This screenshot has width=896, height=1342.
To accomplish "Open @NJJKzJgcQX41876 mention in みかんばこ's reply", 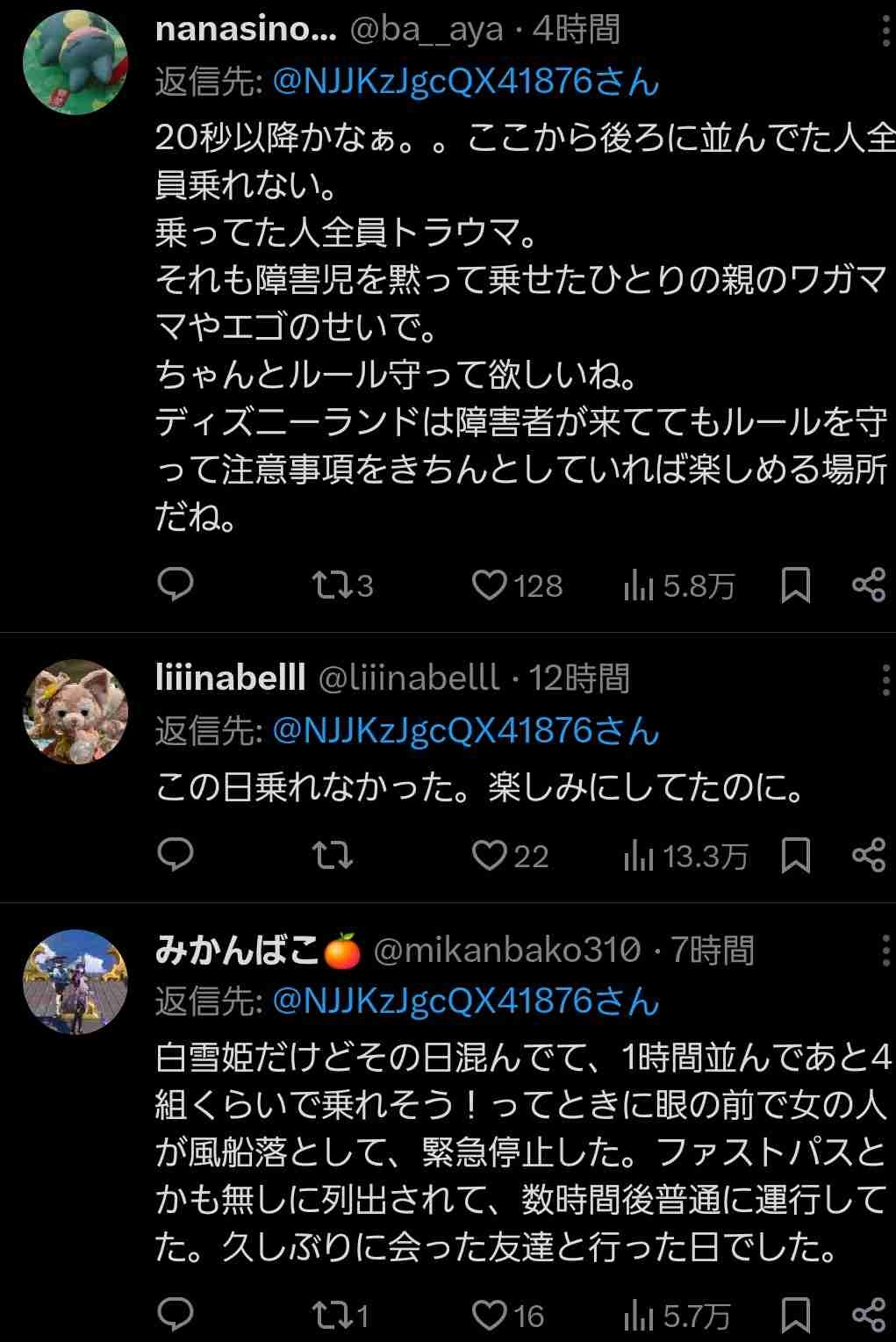I will [x=465, y=1001].
